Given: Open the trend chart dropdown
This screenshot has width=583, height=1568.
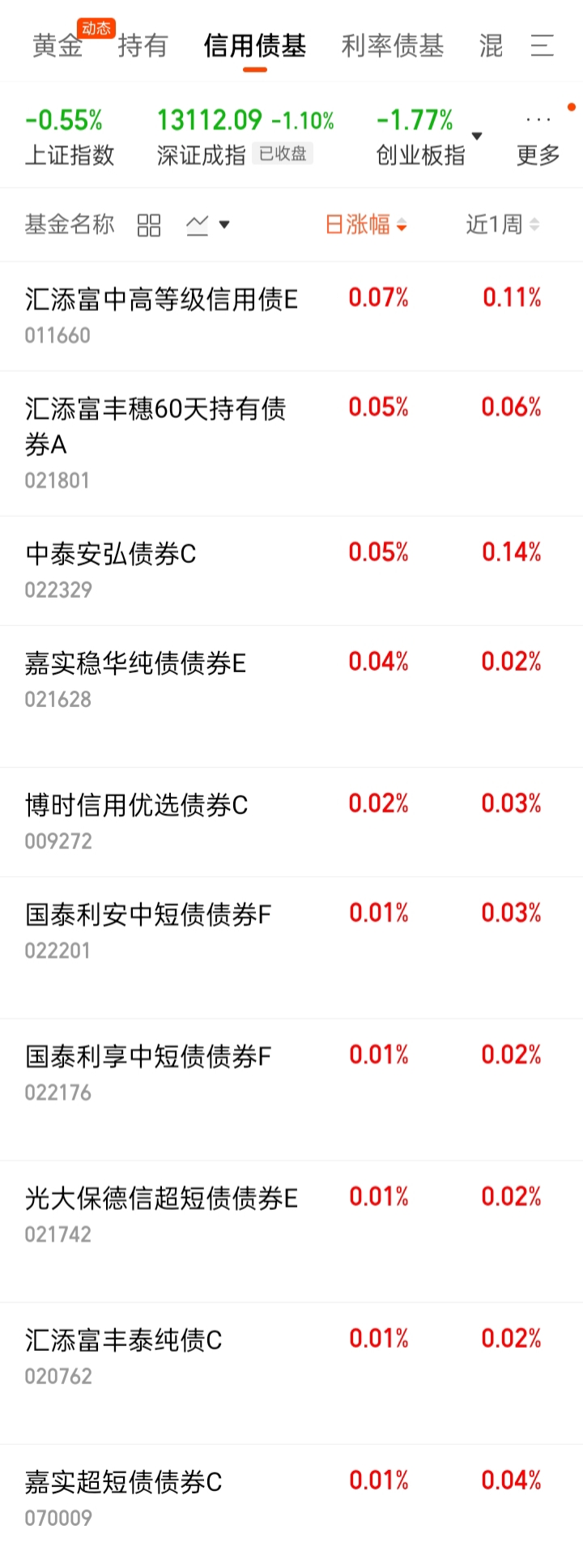Looking at the screenshot, I should point(208,225).
